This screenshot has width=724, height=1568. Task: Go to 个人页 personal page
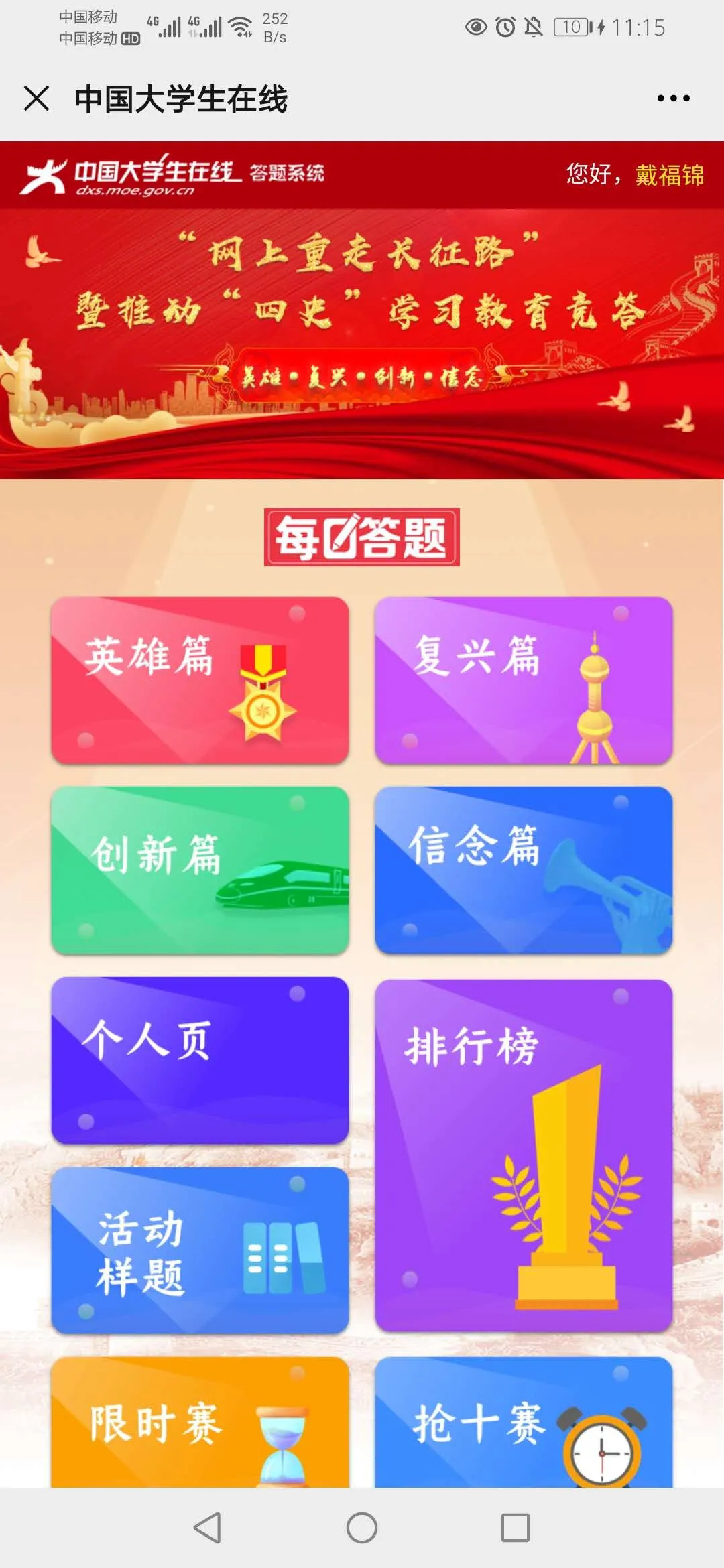click(200, 1059)
